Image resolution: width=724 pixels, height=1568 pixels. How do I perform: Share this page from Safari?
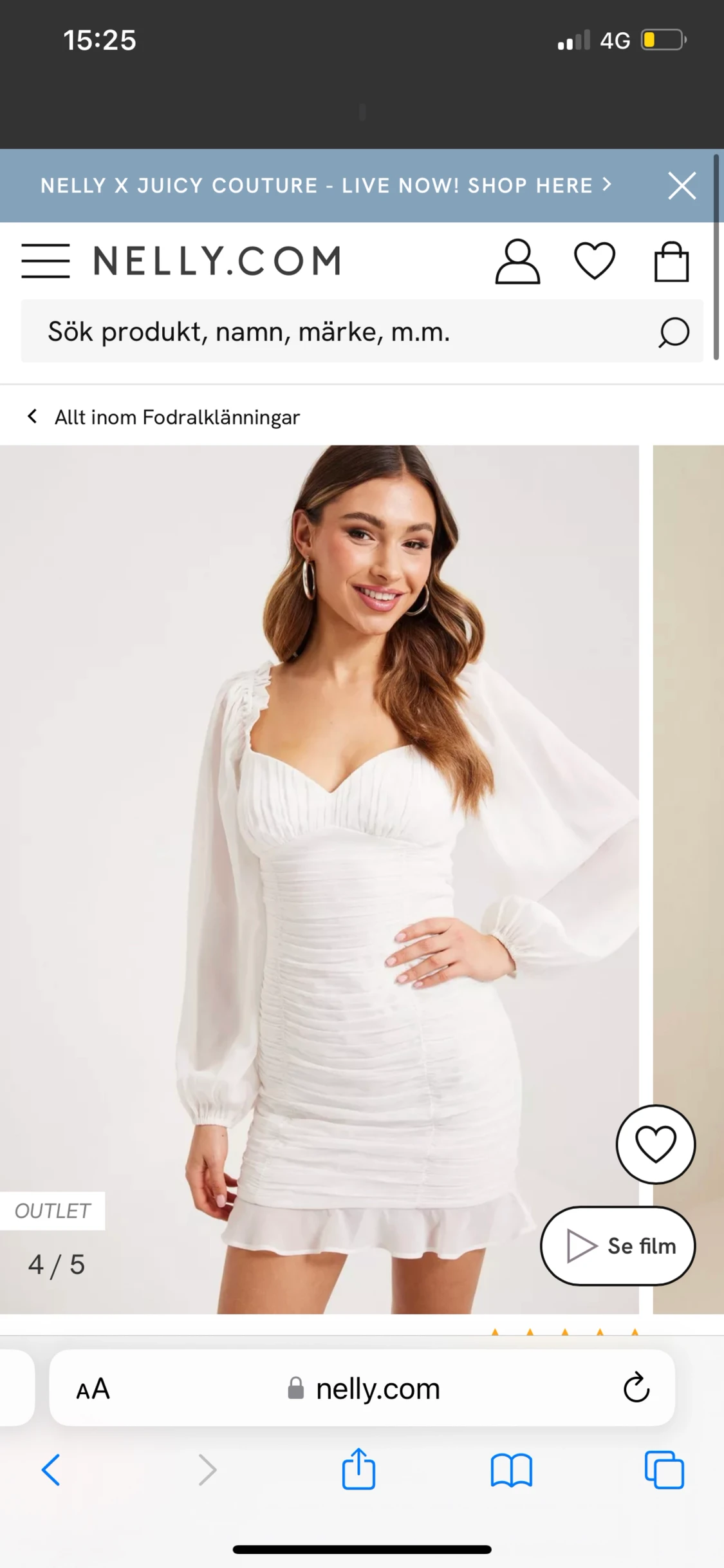coord(358,1469)
